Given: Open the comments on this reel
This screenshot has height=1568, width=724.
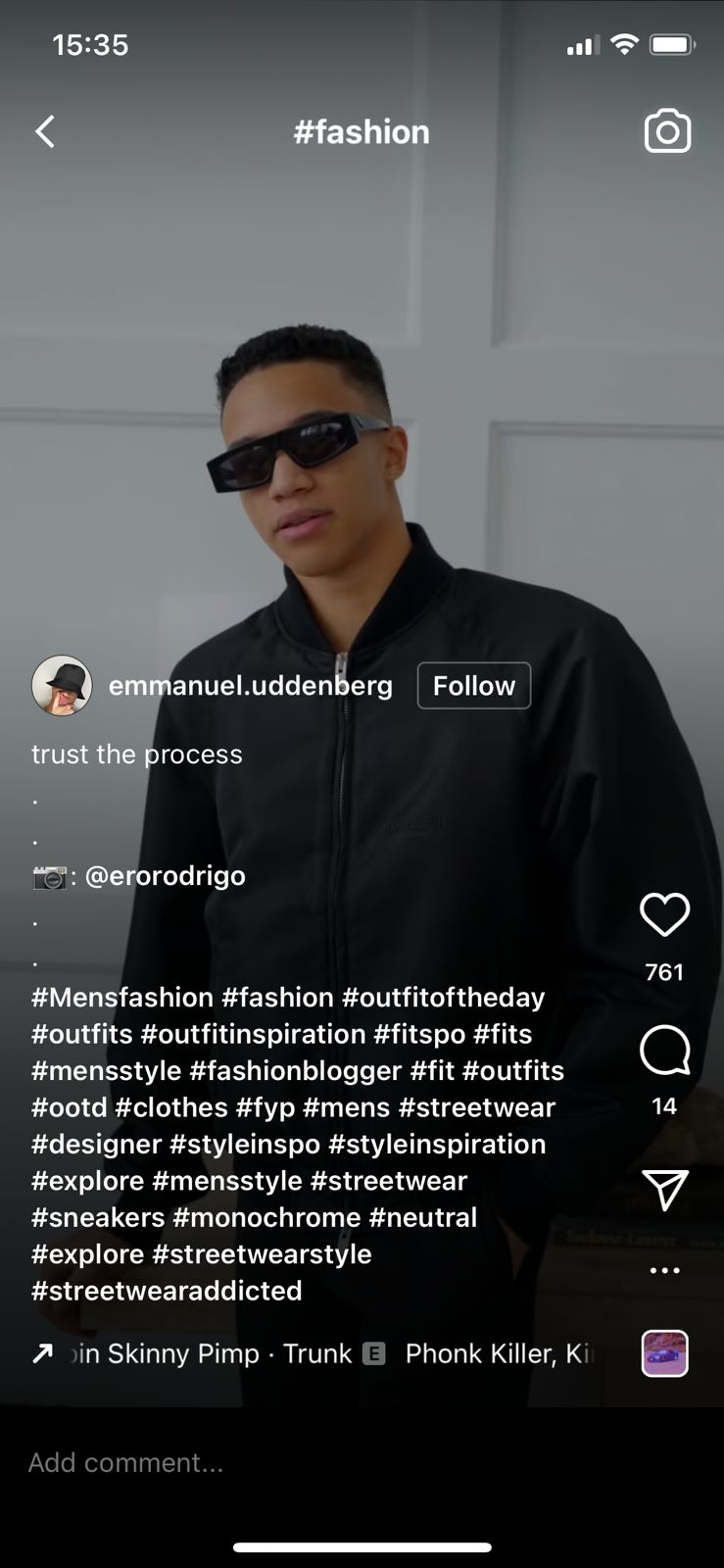Looking at the screenshot, I should [x=664, y=1052].
